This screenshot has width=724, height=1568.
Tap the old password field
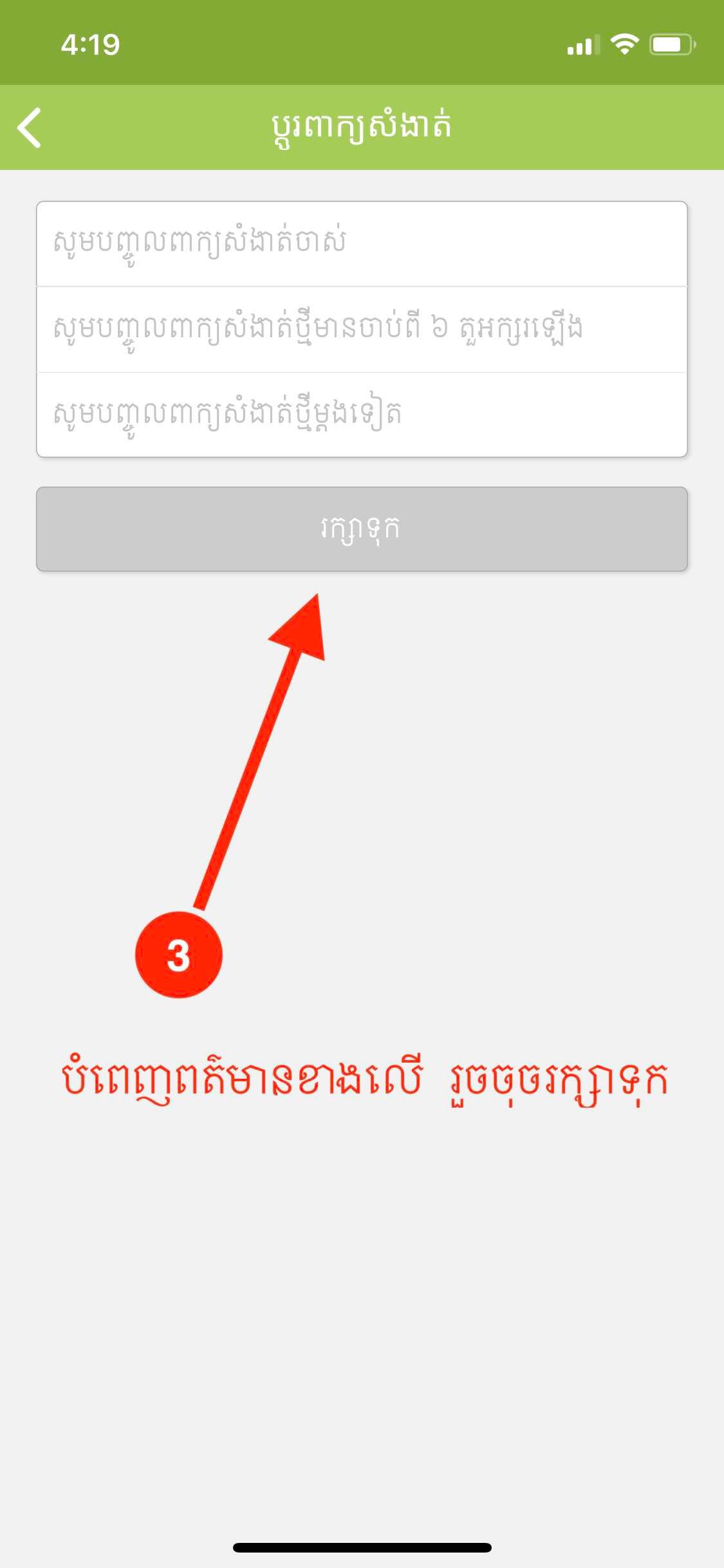[362, 243]
